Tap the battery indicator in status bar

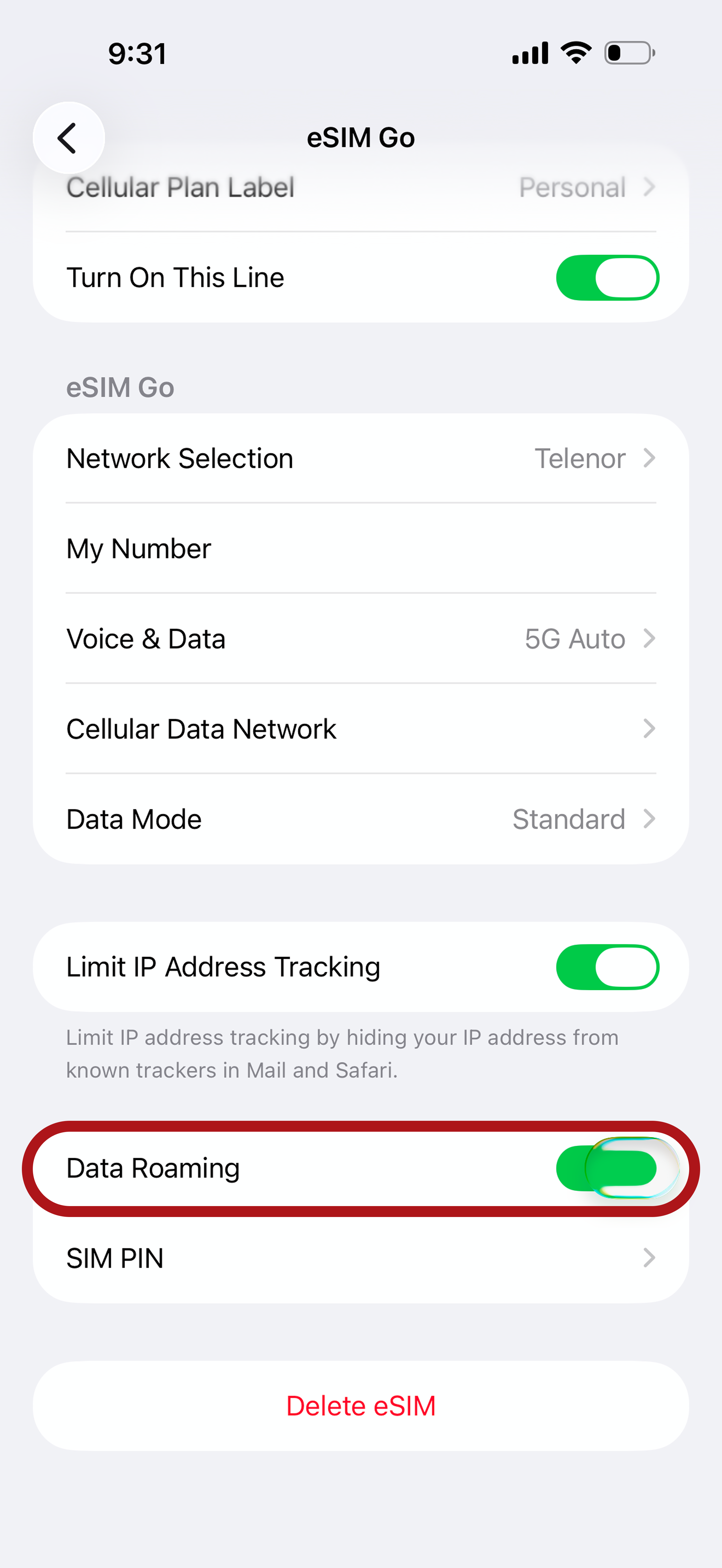pos(628,53)
